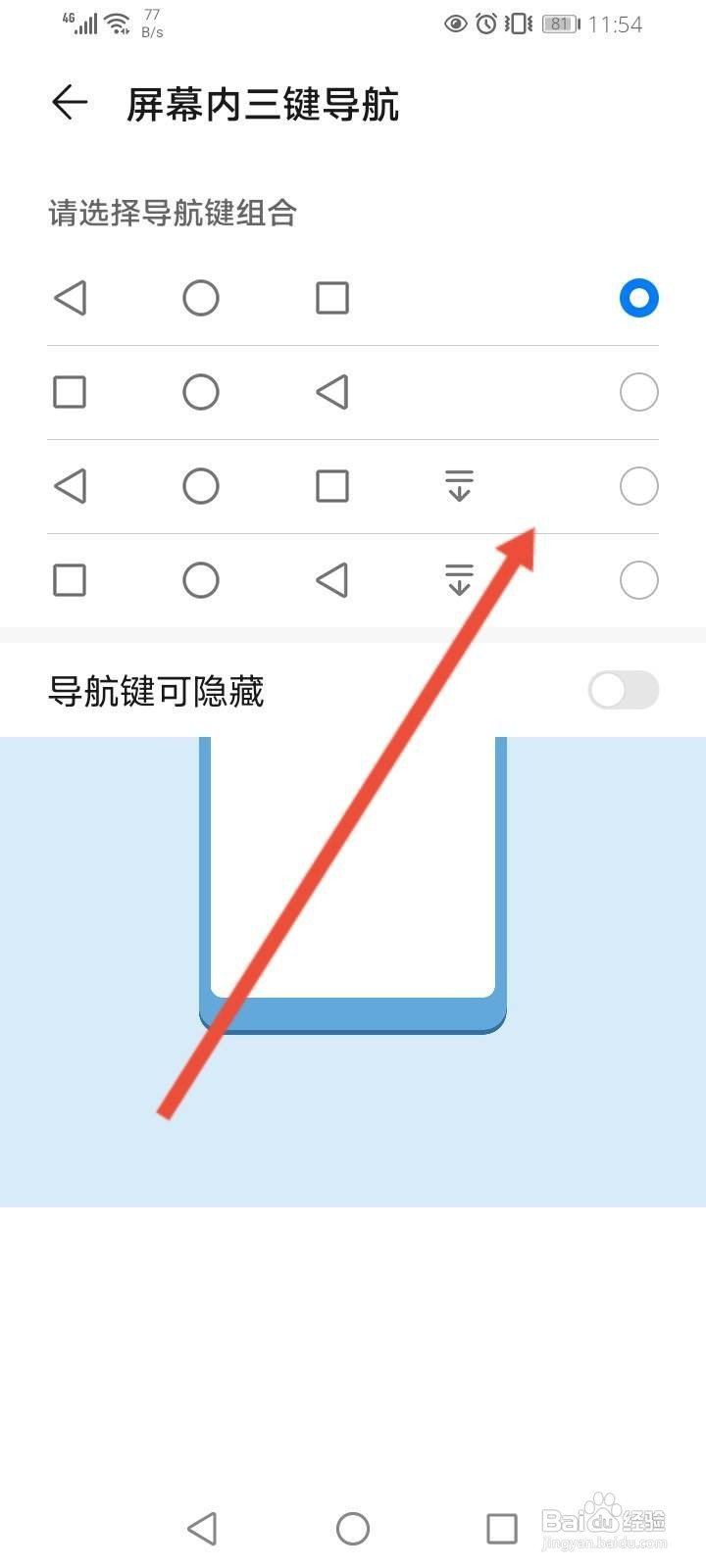Tap the home circle in the bottom navigation bar

pyautogui.click(x=352, y=1527)
